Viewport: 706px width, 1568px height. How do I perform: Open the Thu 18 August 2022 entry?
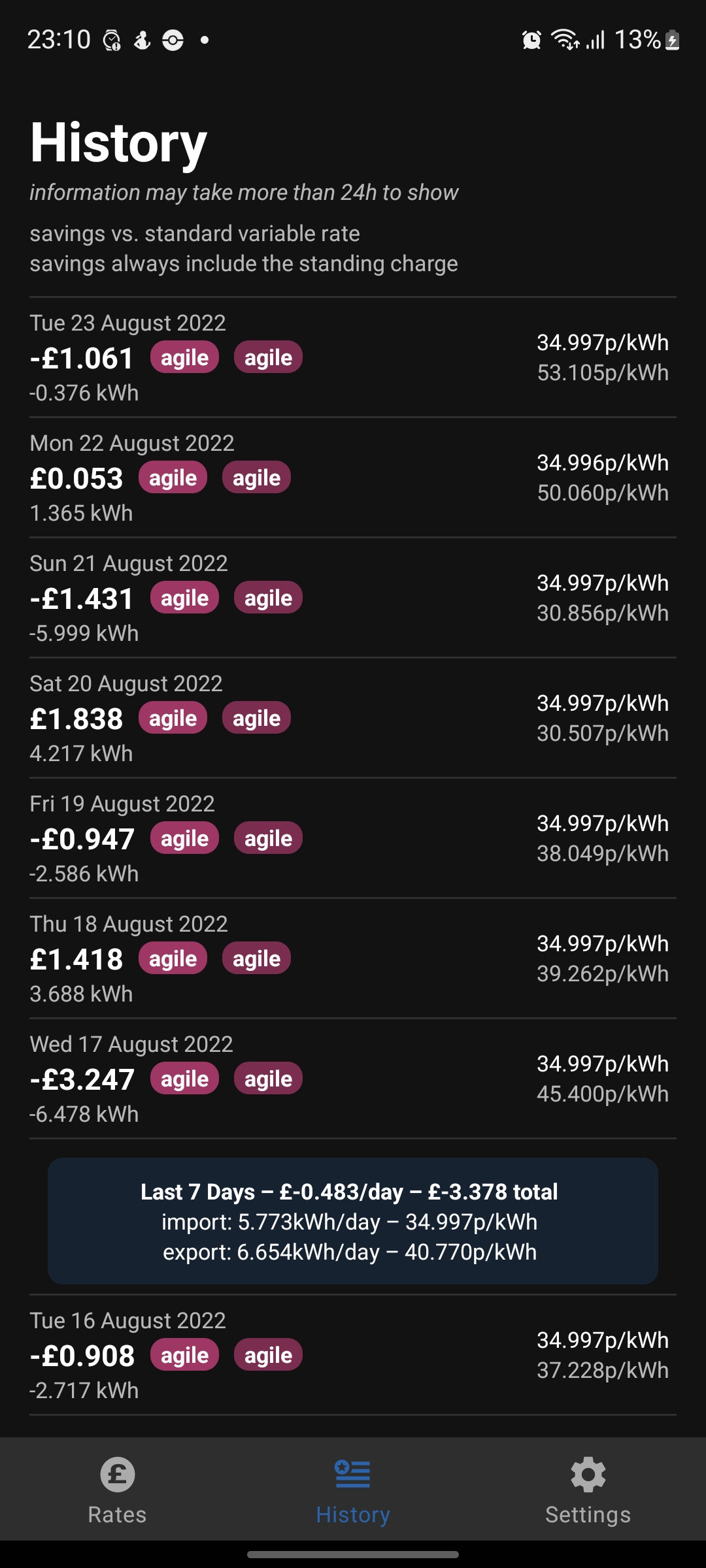pyautogui.click(x=353, y=958)
